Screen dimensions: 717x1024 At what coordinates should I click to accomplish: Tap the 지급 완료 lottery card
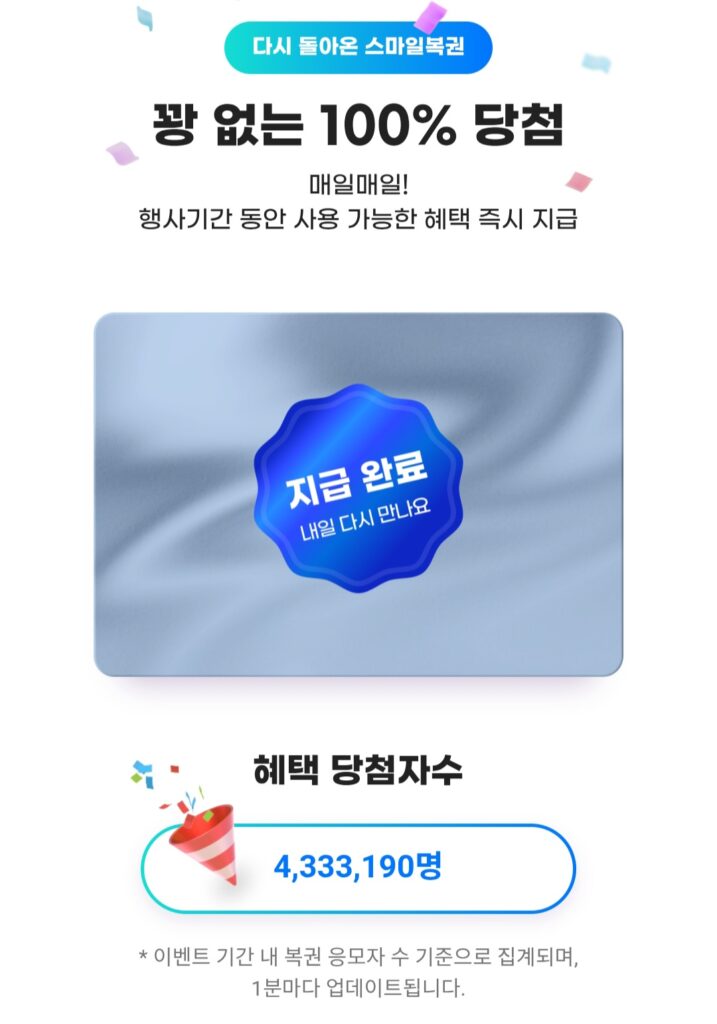(358, 494)
